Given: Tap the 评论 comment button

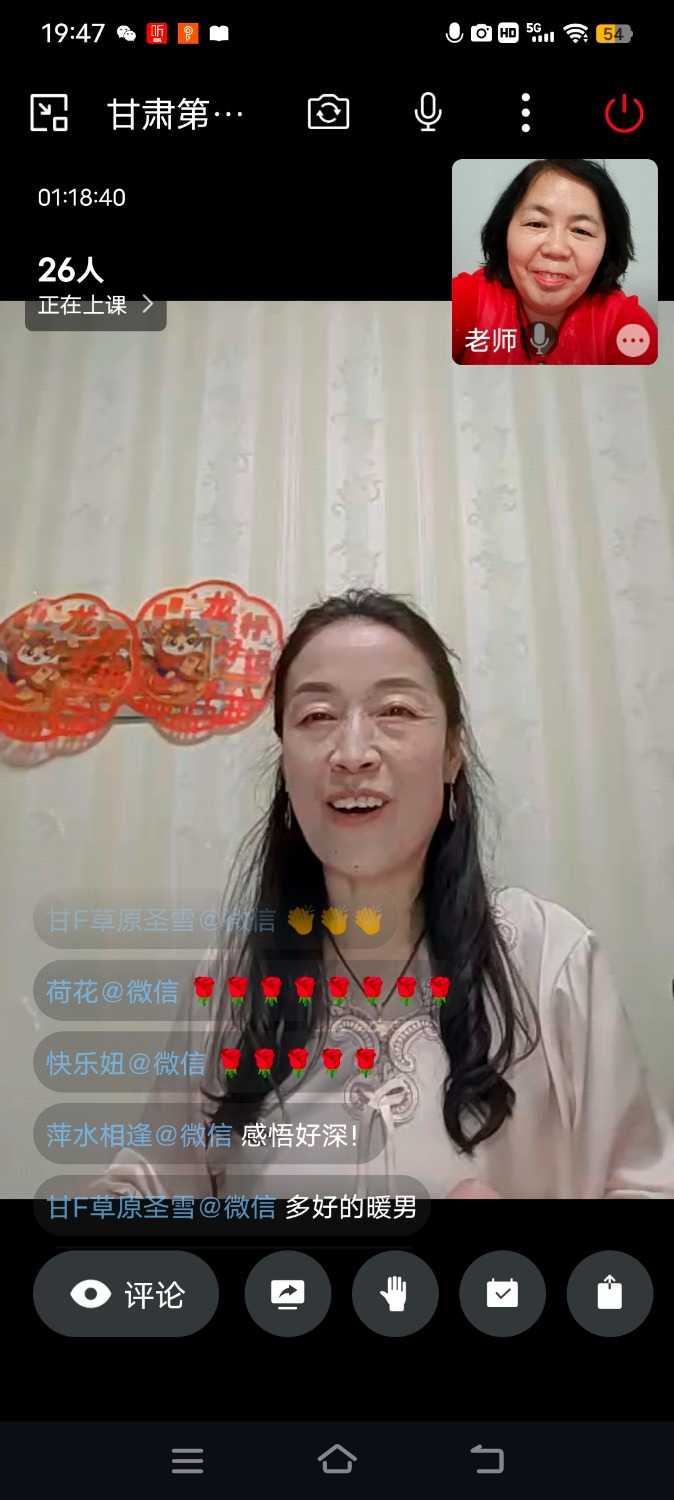Looking at the screenshot, I should pyautogui.click(x=126, y=1294).
